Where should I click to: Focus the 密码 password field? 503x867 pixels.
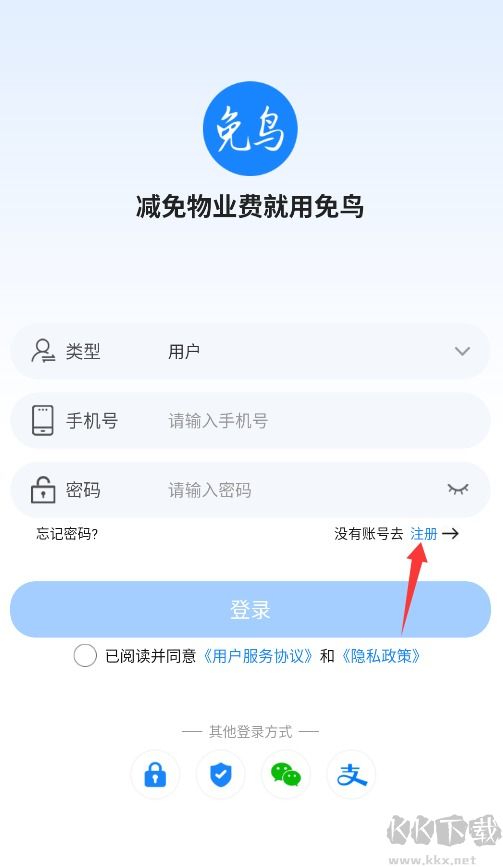(x=250, y=490)
